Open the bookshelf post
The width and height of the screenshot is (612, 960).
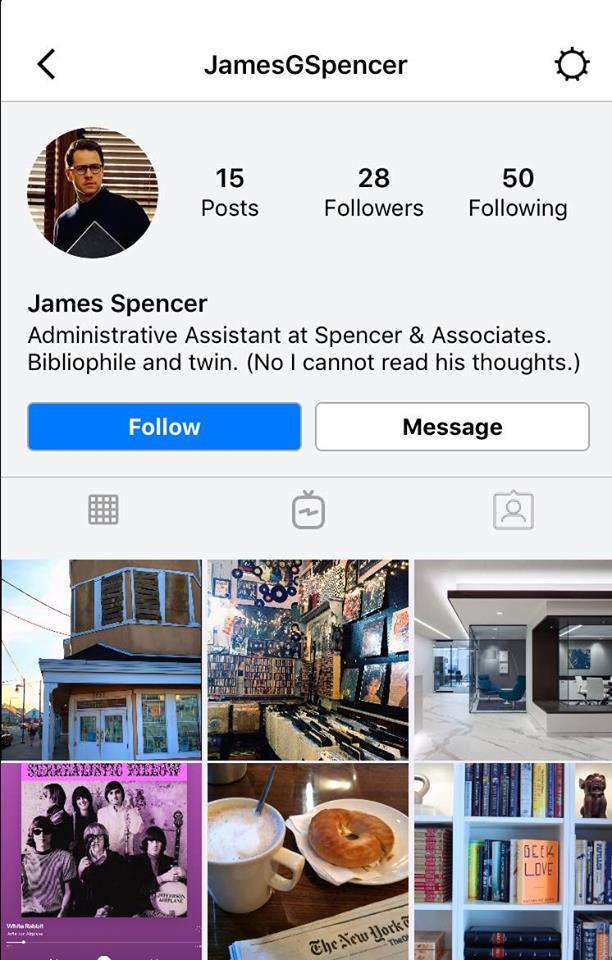[513, 860]
